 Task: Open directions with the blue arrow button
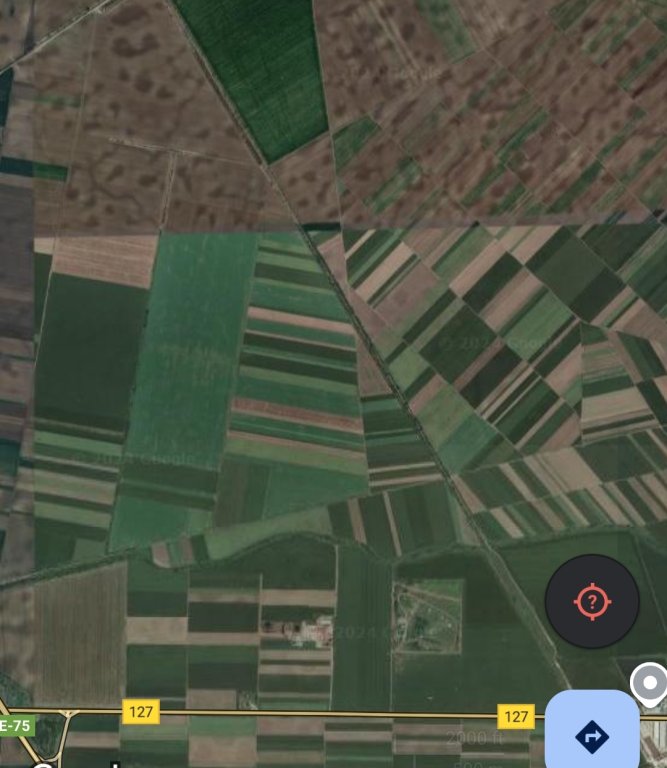tap(592, 736)
